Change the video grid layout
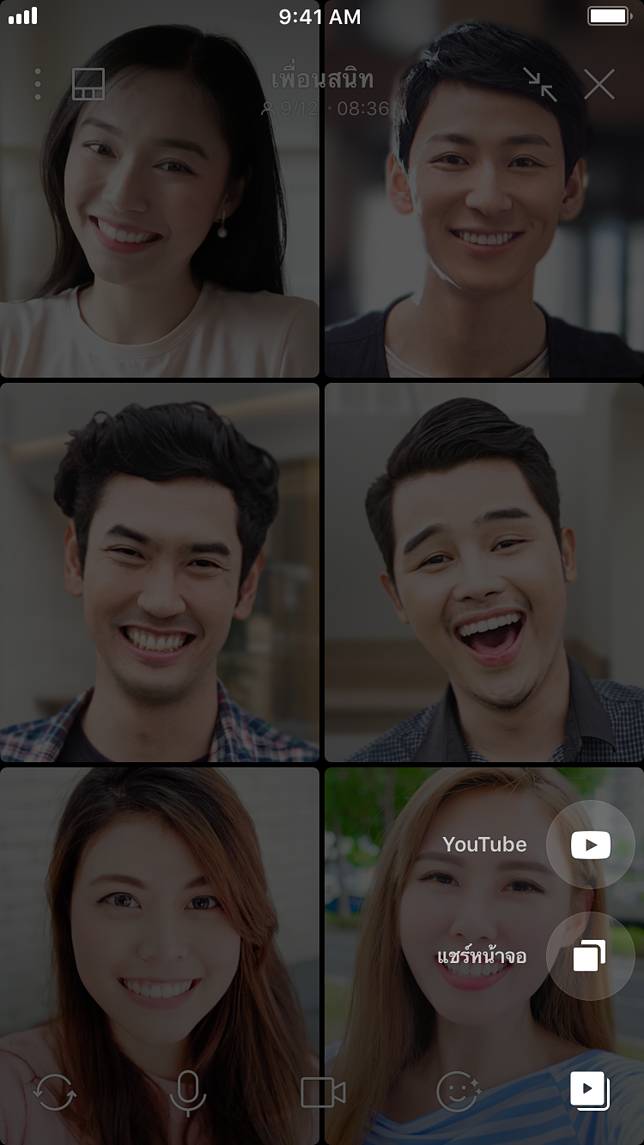The image size is (644, 1145). point(88,84)
